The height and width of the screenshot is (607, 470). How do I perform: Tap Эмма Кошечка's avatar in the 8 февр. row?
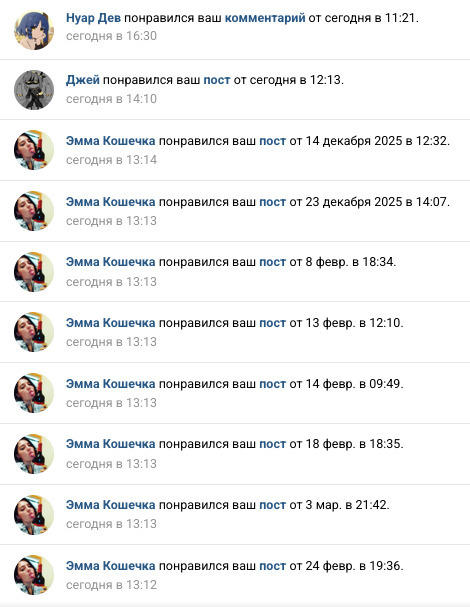34,272
